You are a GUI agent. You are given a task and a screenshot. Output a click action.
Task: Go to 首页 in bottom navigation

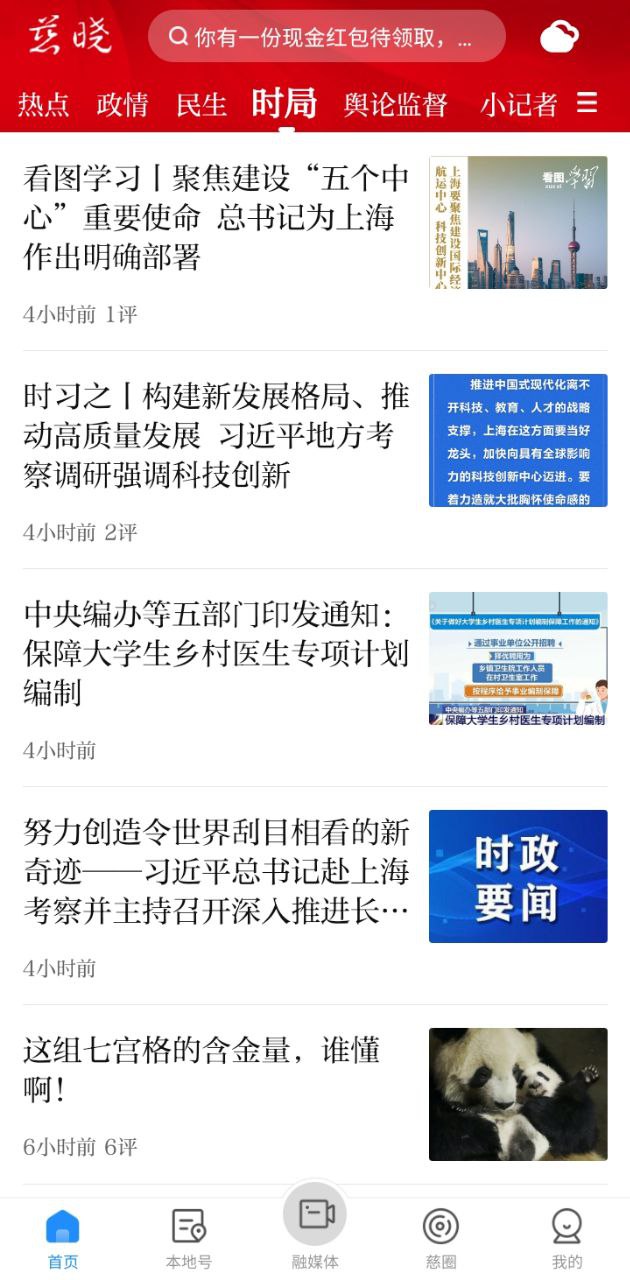click(63, 1238)
